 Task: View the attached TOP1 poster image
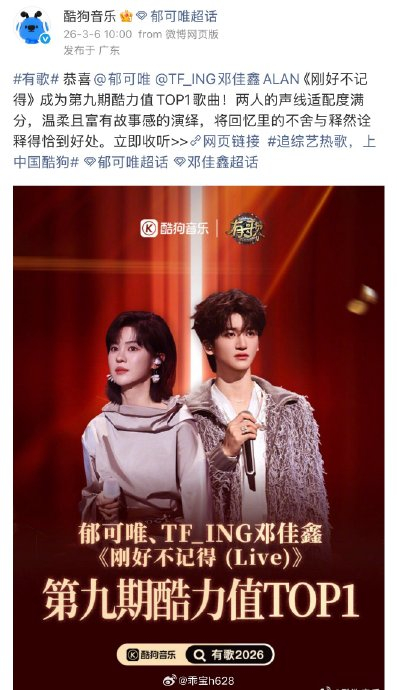(x=198, y=438)
